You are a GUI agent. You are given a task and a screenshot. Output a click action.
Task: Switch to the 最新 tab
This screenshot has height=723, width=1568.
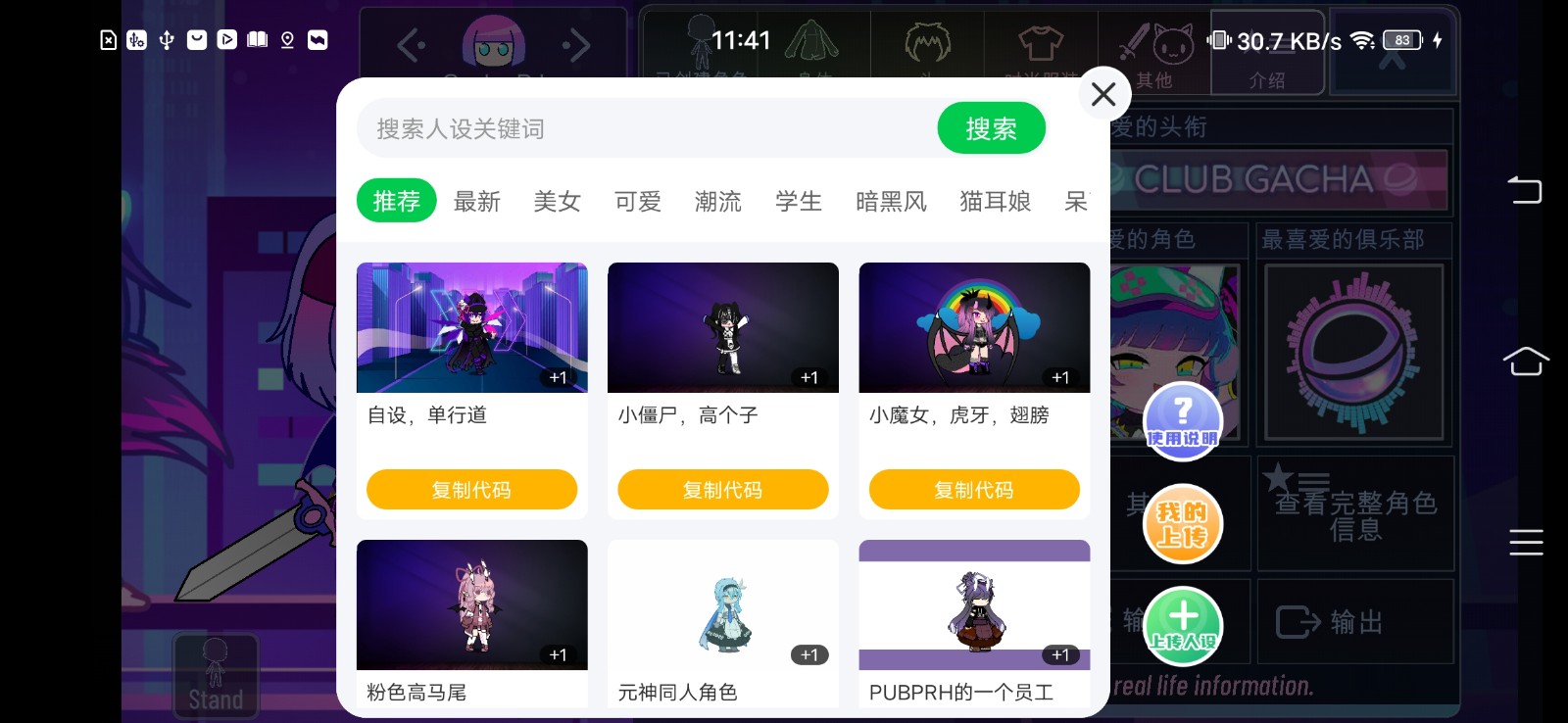(477, 201)
